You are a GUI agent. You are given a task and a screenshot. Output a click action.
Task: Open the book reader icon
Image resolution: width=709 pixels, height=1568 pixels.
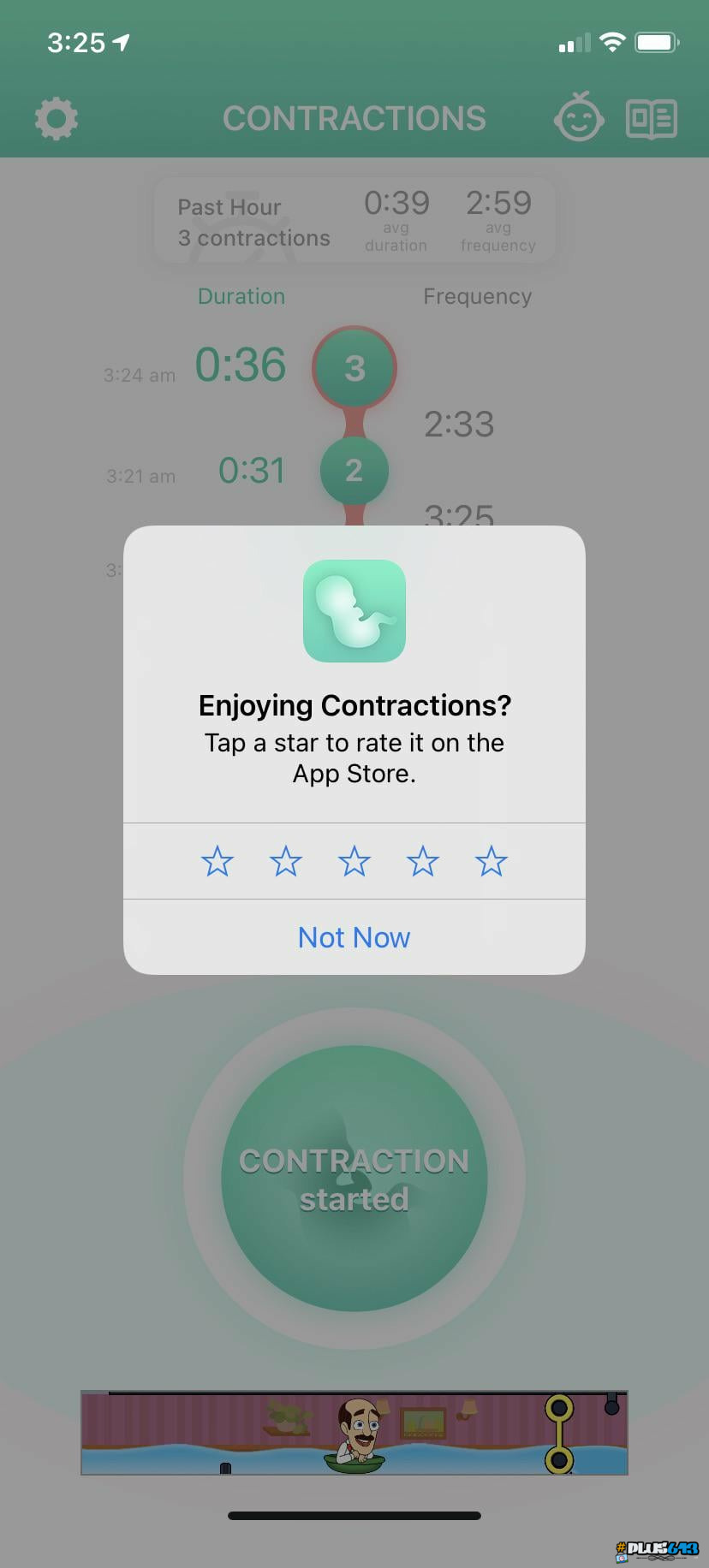(x=652, y=119)
